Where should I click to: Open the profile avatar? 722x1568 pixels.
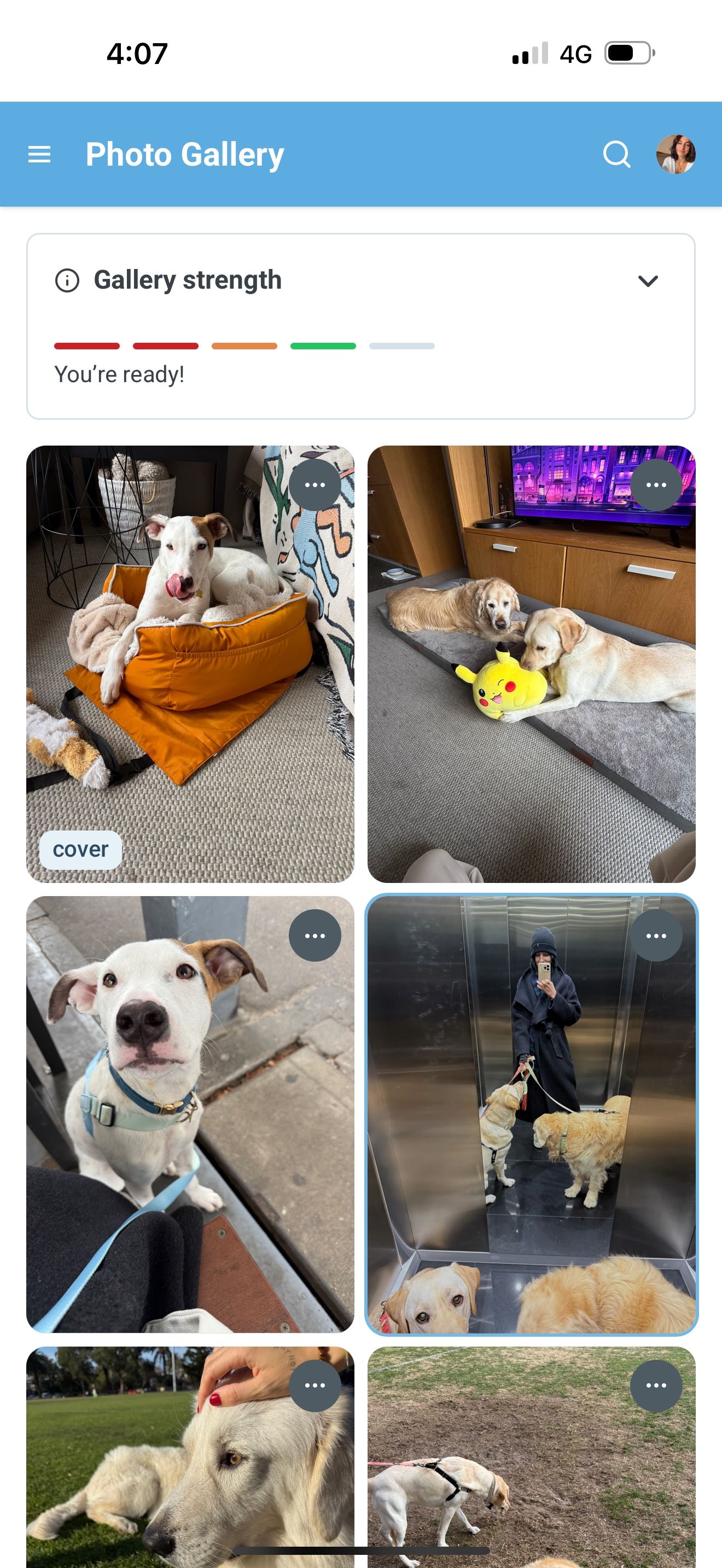[x=676, y=154]
